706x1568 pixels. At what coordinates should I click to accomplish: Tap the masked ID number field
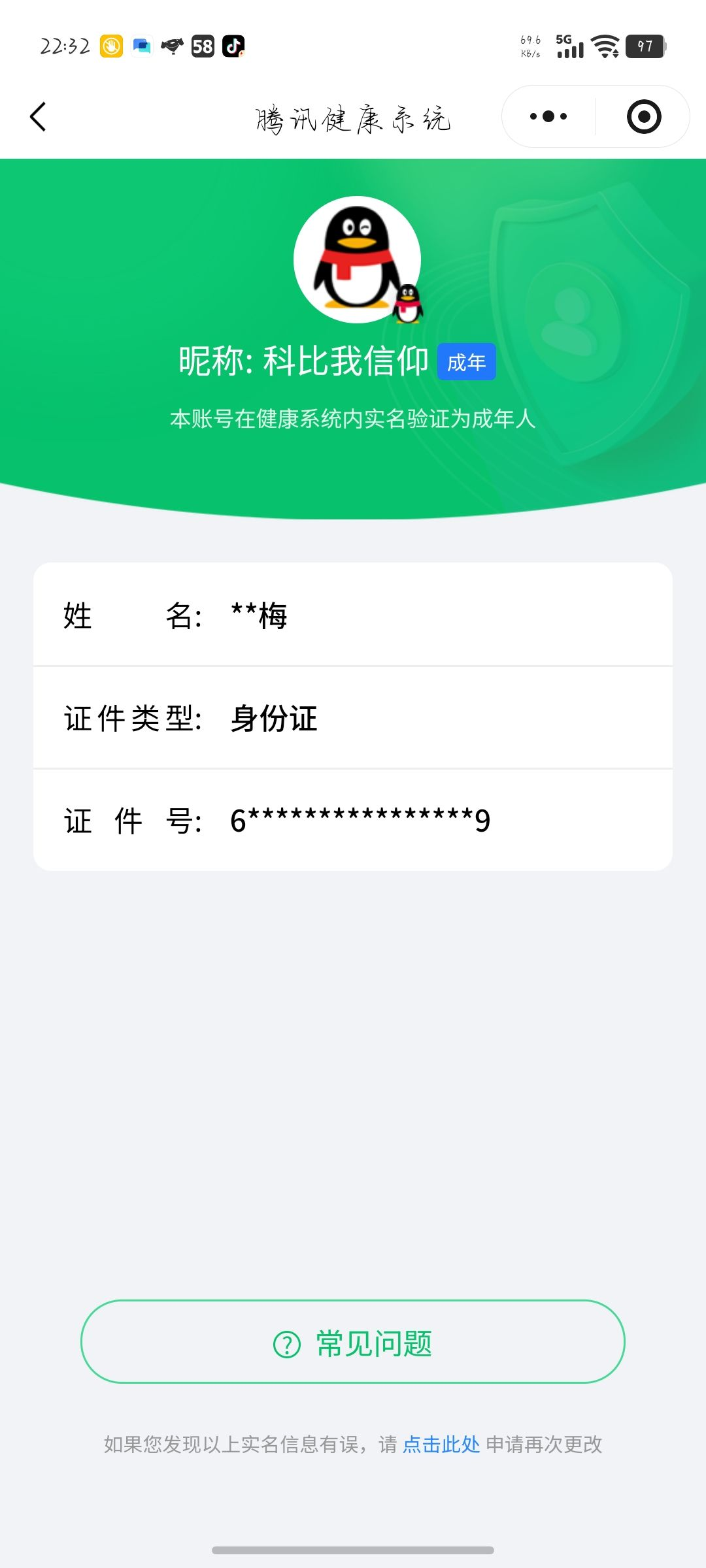353,820
